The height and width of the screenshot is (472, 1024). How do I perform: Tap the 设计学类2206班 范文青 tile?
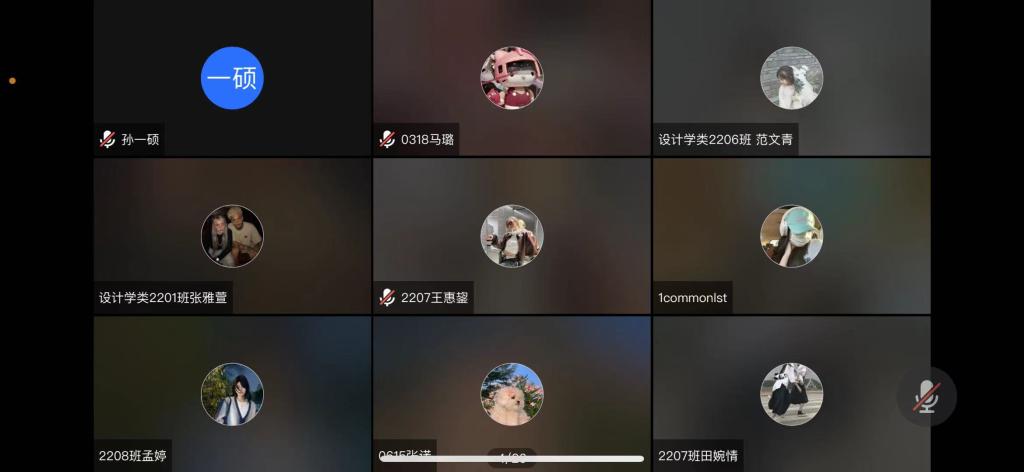point(791,78)
